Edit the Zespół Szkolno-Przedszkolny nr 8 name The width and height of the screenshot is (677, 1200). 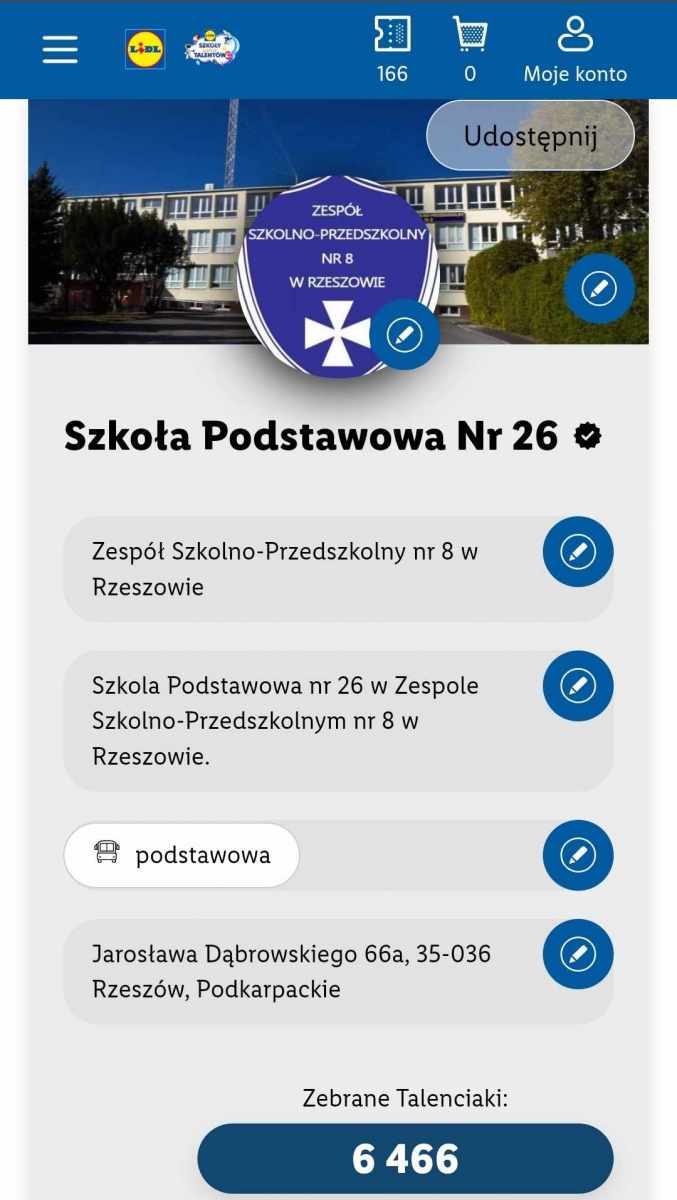(578, 551)
